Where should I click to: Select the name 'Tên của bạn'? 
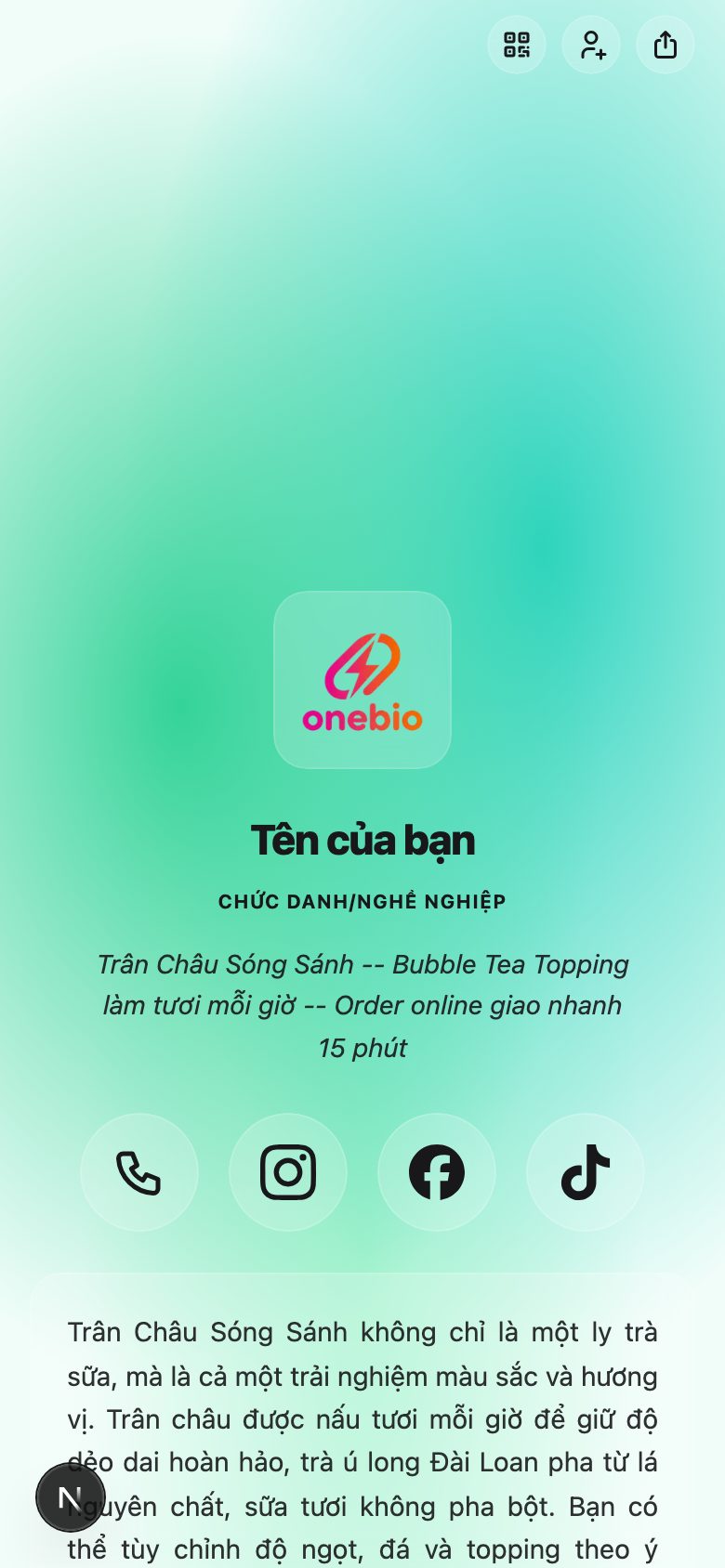pyautogui.click(x=362, y=840)
